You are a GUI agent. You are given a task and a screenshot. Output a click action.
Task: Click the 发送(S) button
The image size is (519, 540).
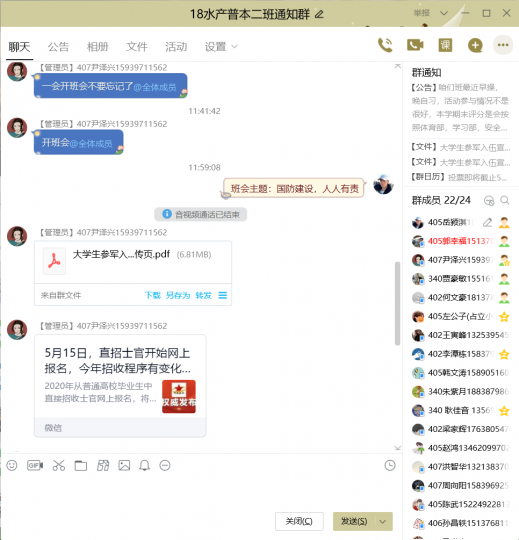[354, 521]
